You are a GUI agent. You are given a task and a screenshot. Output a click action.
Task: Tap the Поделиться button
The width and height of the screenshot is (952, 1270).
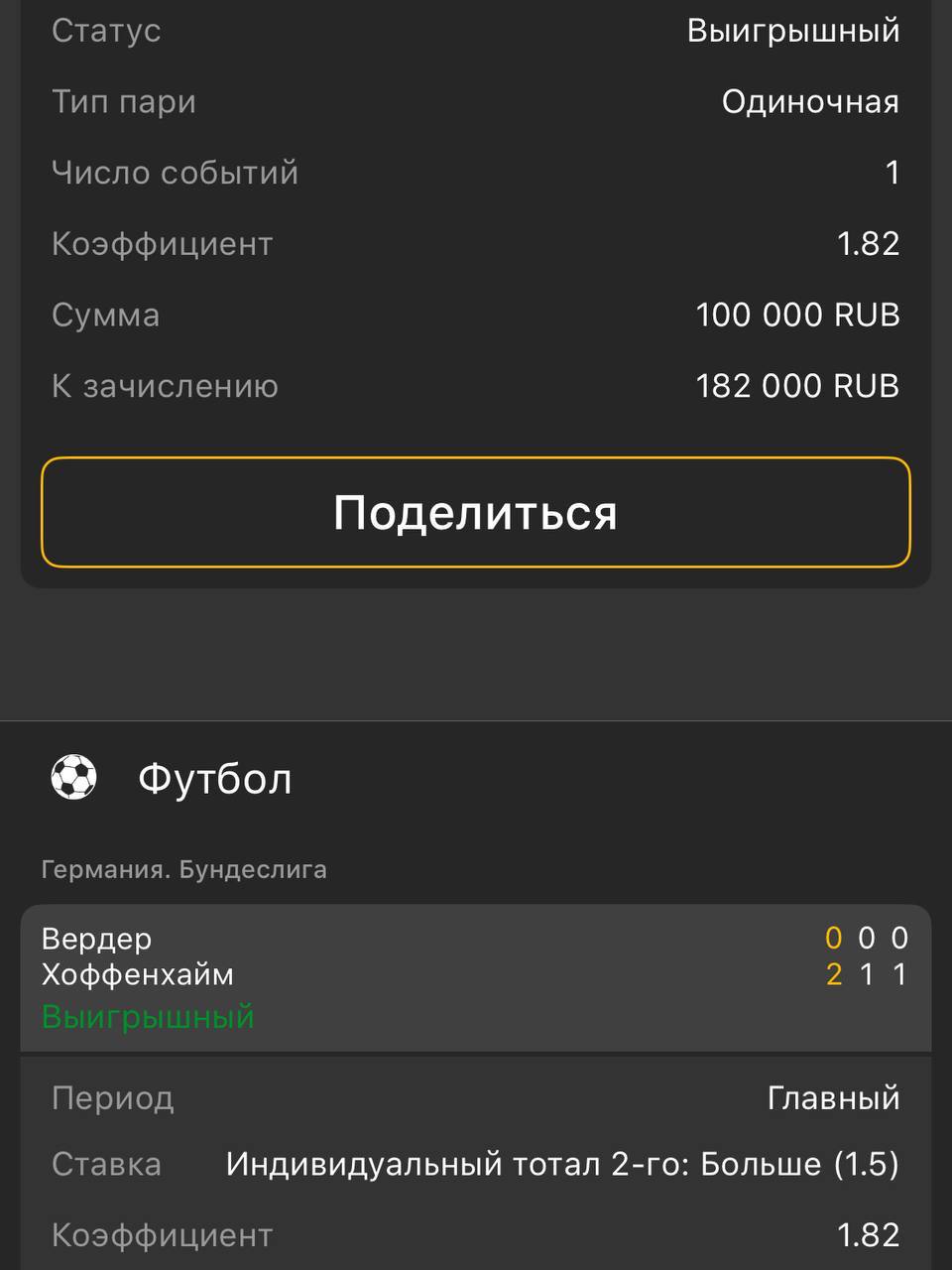475,512
